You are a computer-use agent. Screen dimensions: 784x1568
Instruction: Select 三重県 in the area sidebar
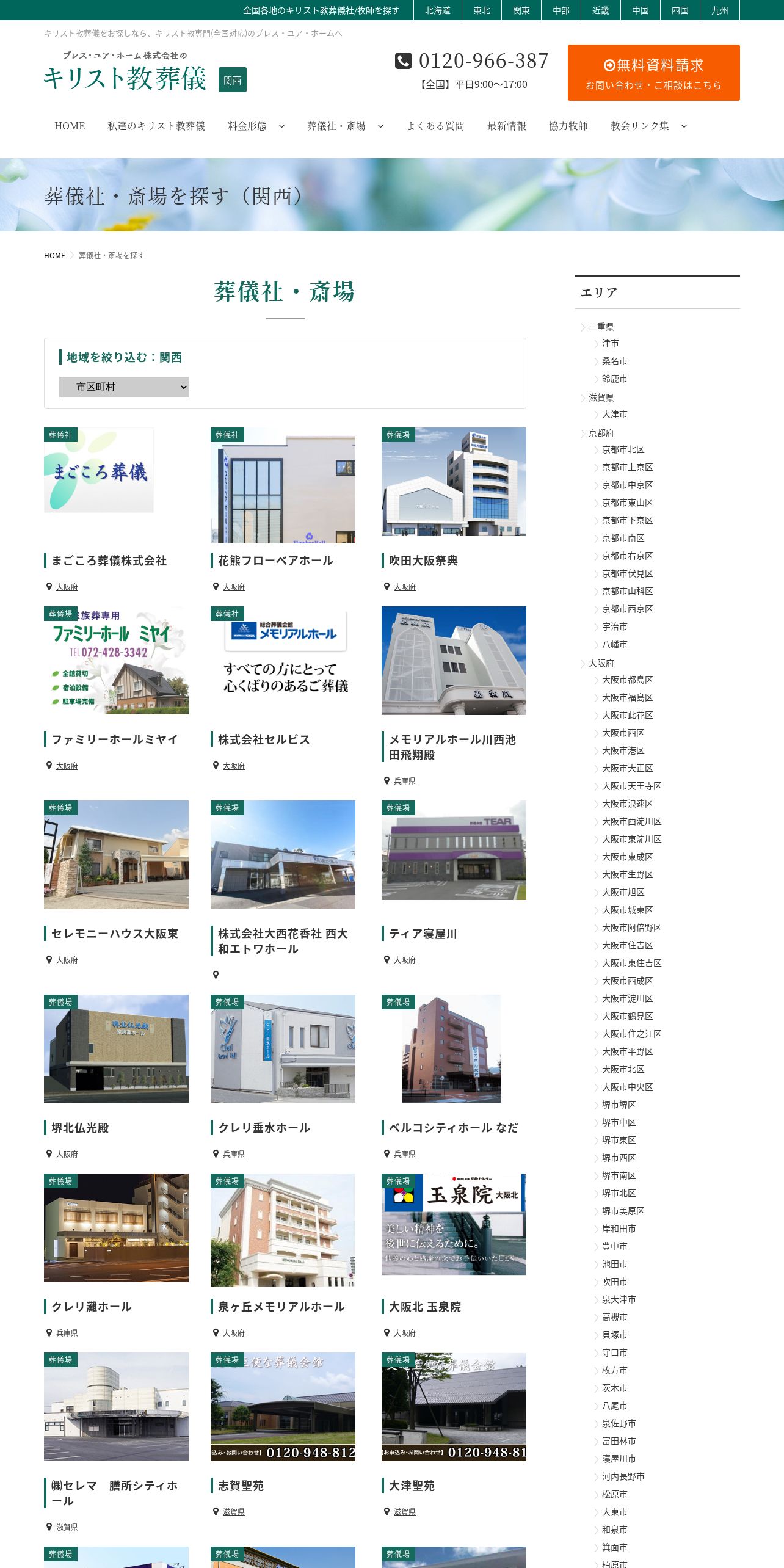601,327
